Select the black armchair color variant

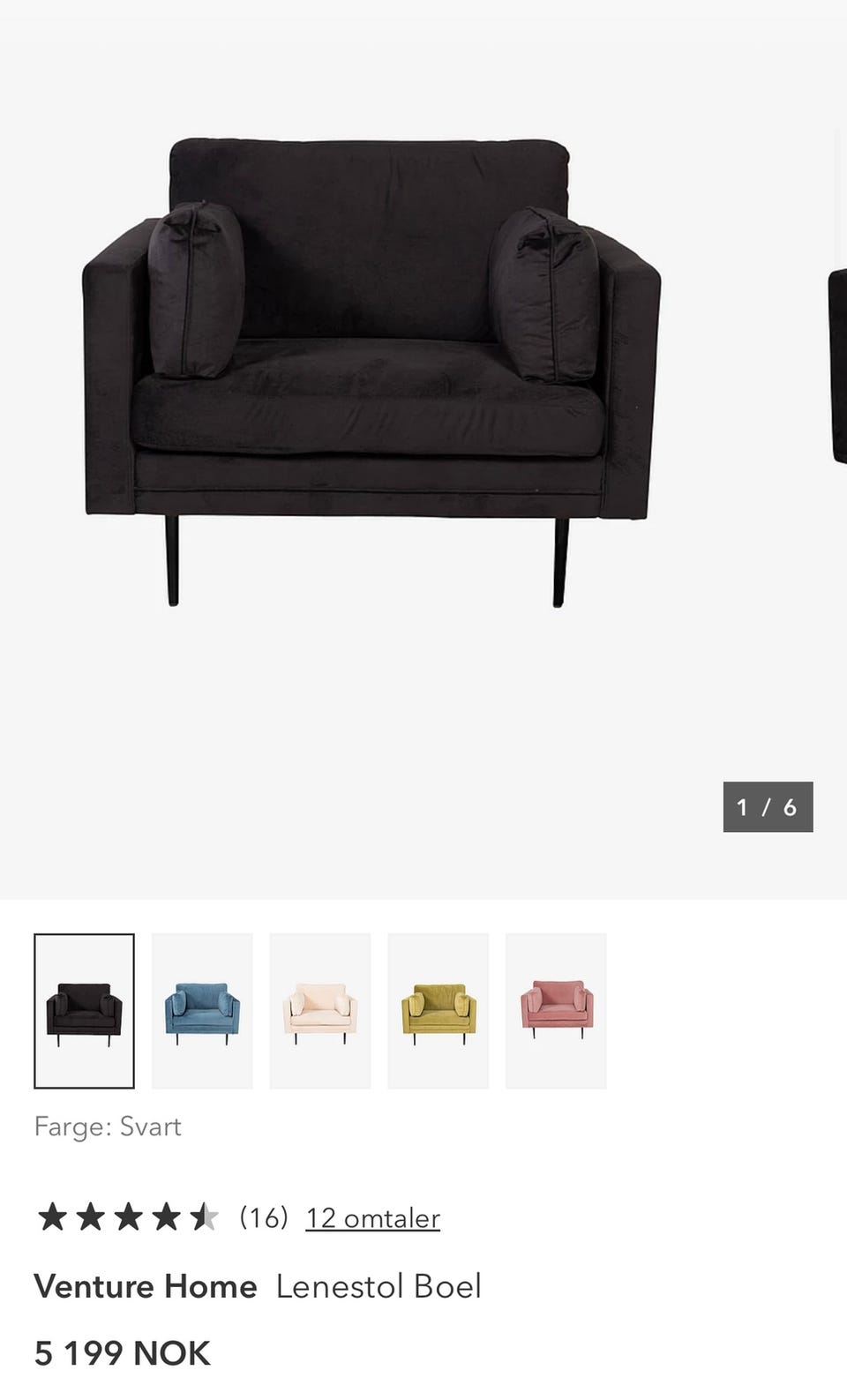coord(85,1011)
